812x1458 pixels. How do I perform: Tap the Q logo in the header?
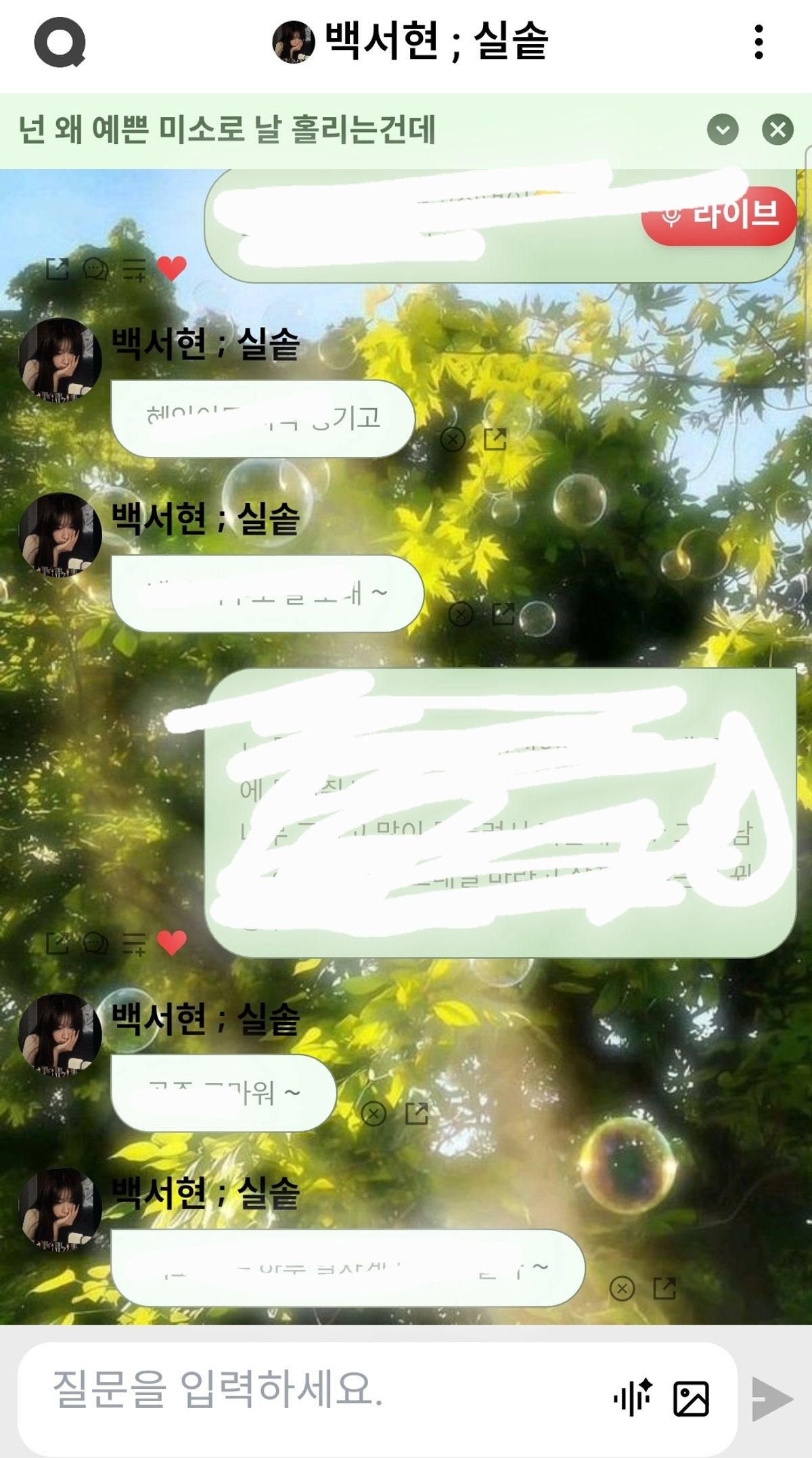coord(60,42)
